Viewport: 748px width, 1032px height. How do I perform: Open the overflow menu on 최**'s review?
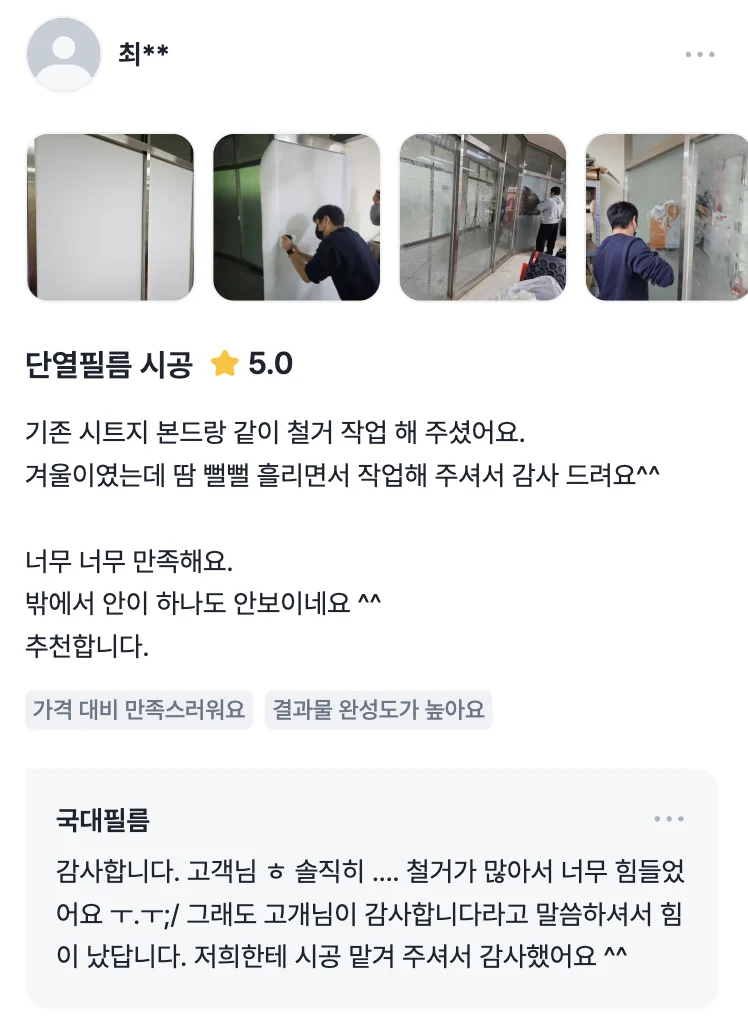[699, 54]
